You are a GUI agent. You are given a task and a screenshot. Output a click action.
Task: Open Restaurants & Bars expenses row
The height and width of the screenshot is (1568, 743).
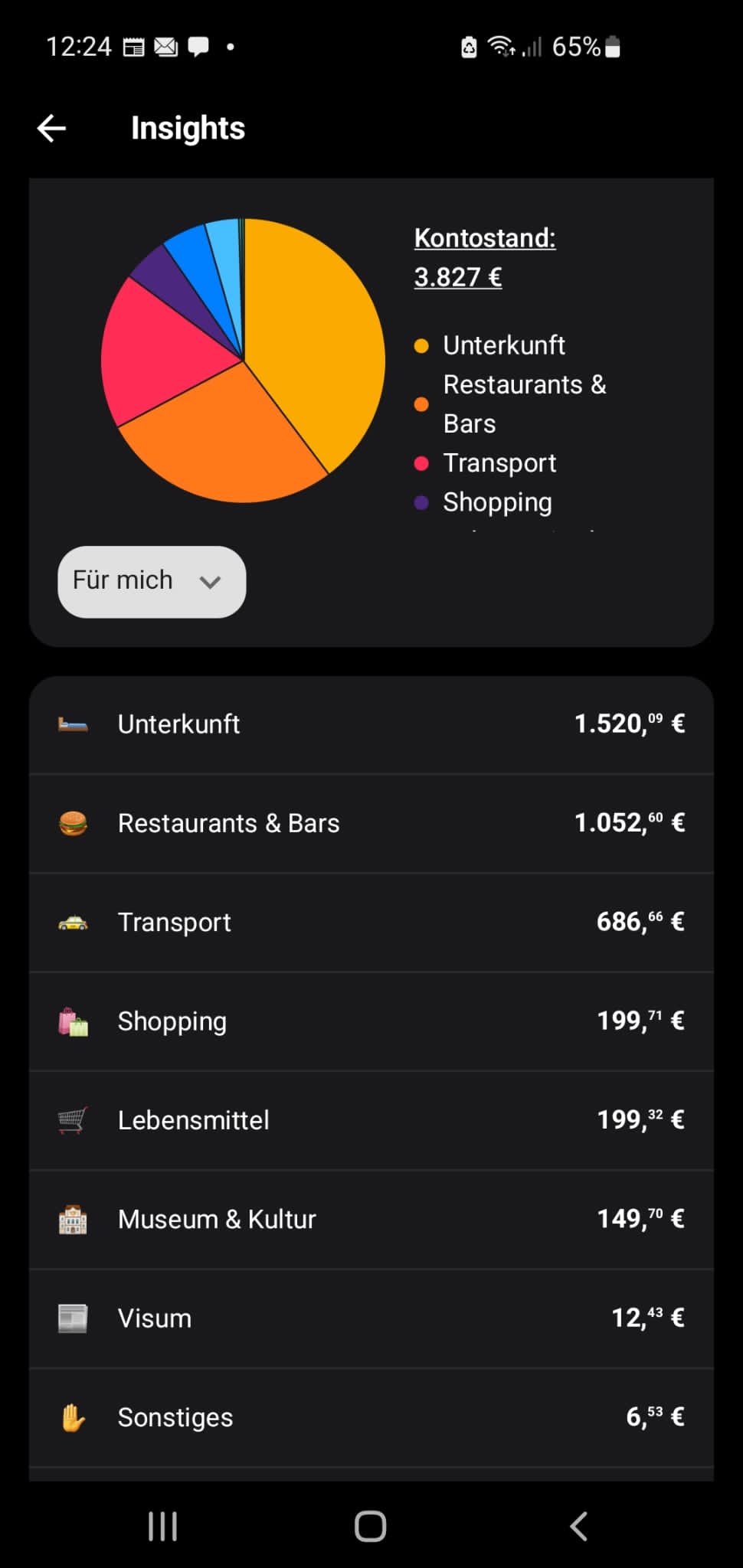click(x=371, y=824)
